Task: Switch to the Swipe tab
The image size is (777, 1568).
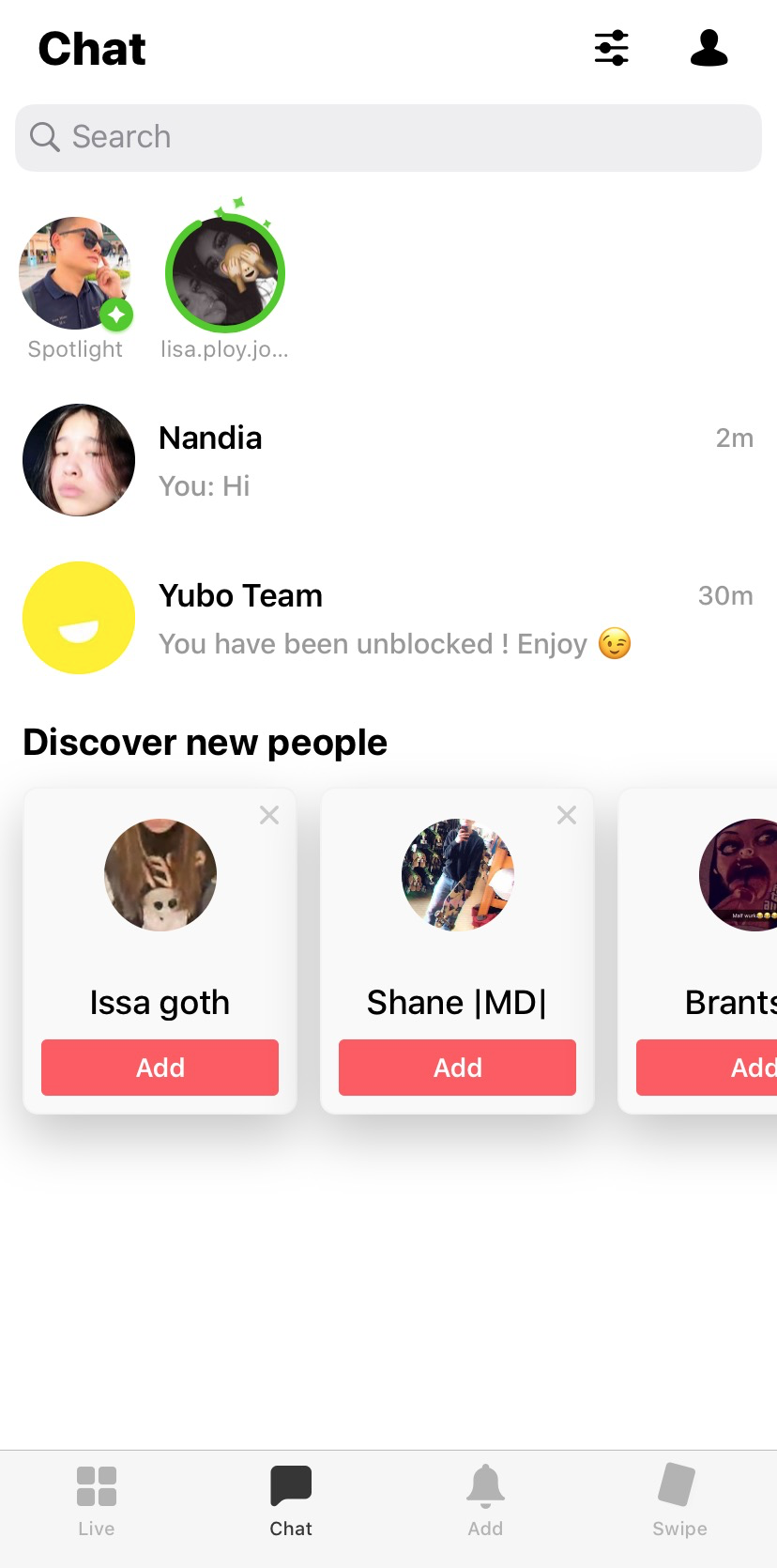Action: 679,1501
